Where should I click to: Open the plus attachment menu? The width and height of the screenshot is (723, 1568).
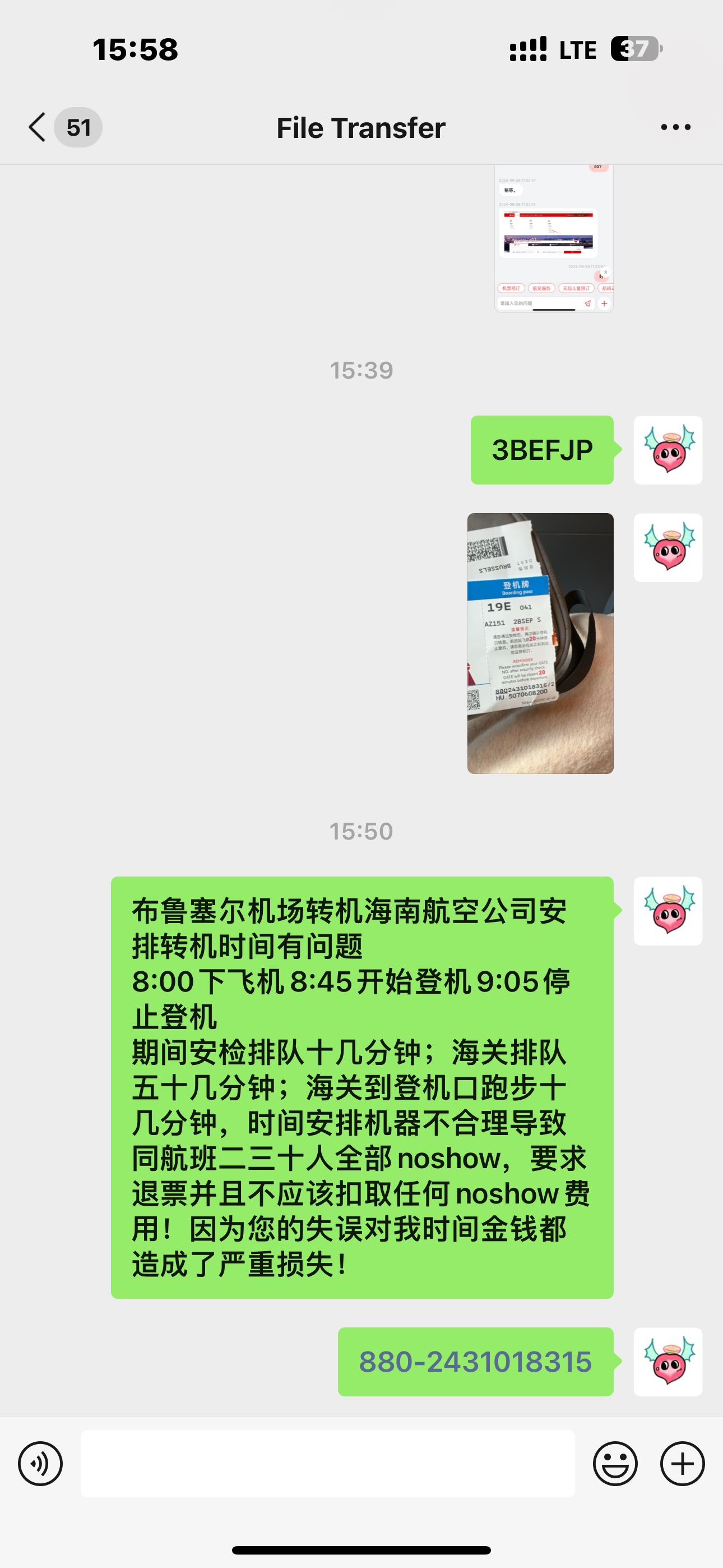click(x=682, y=1463)
